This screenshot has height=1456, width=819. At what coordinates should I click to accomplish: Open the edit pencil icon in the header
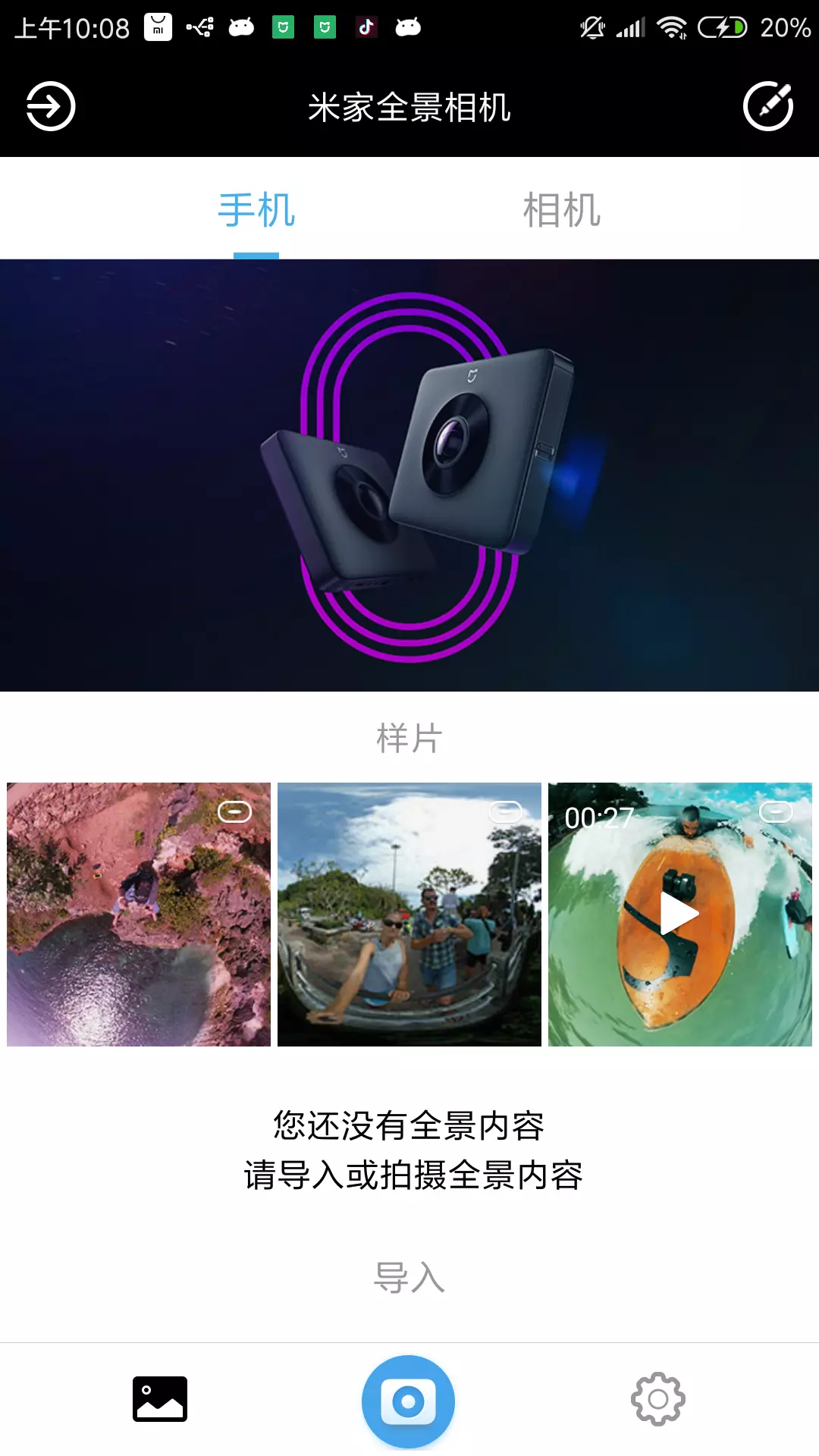(x=767, y=106)
